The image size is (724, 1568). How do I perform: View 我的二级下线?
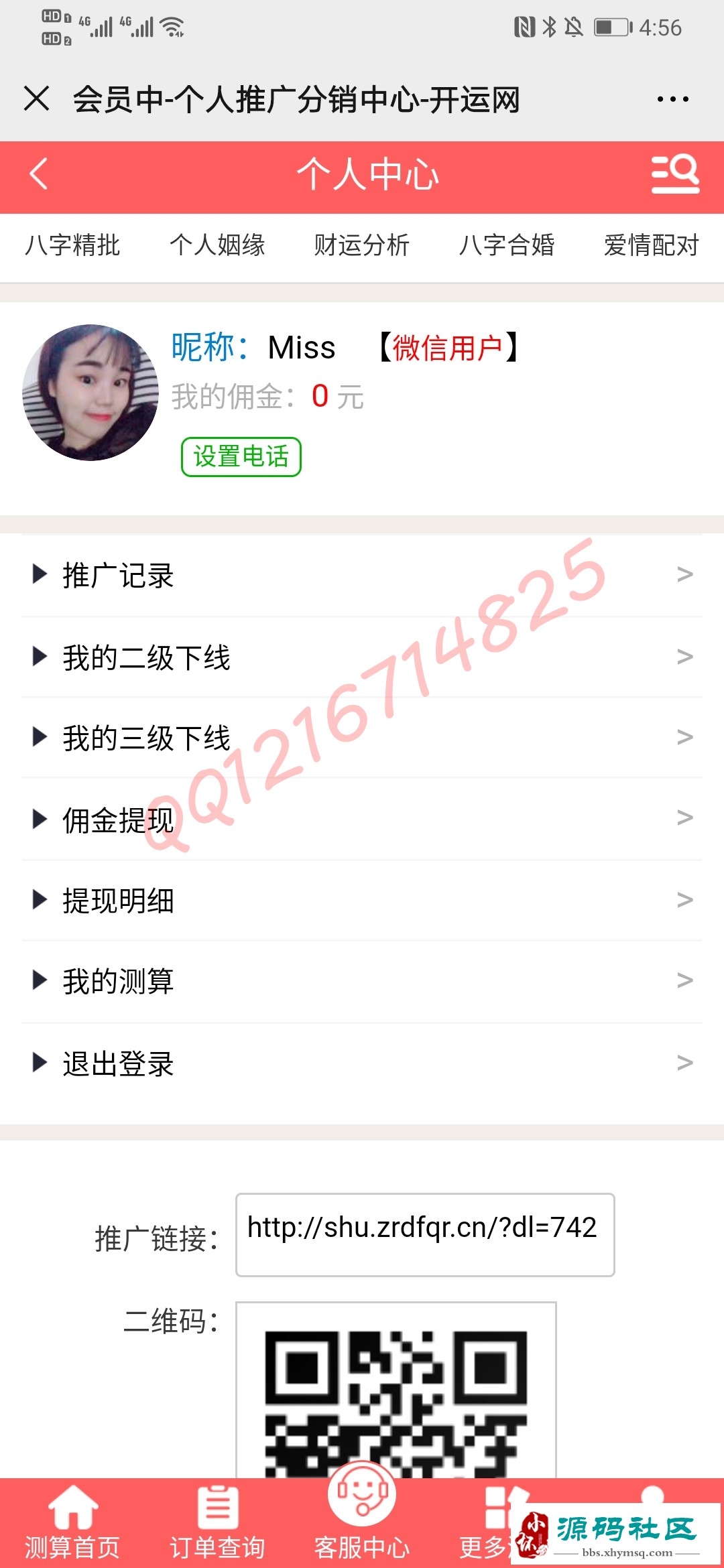[x=362, y=657]
